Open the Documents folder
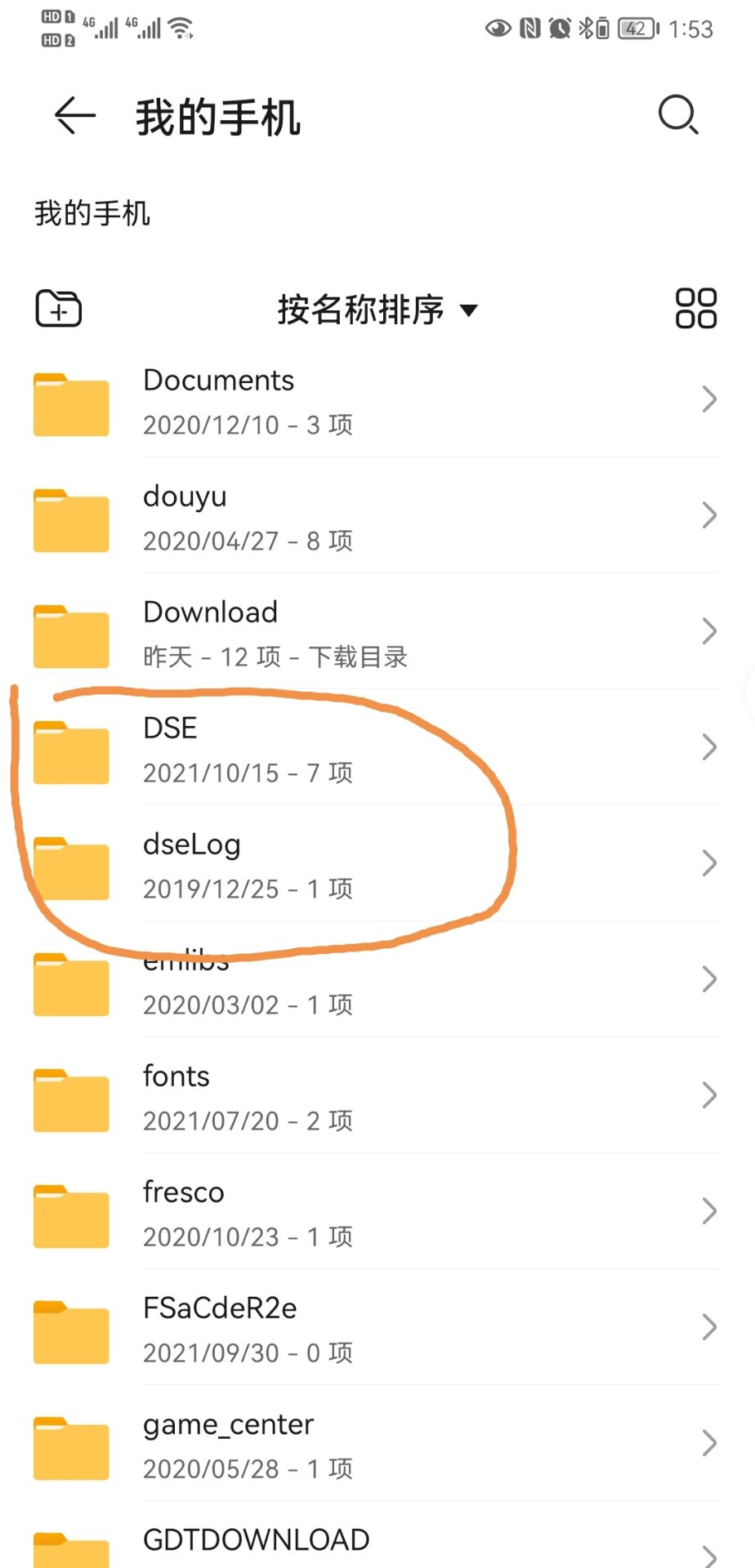This screenshot has width=755, height=1568. click(x=376, y=401)
